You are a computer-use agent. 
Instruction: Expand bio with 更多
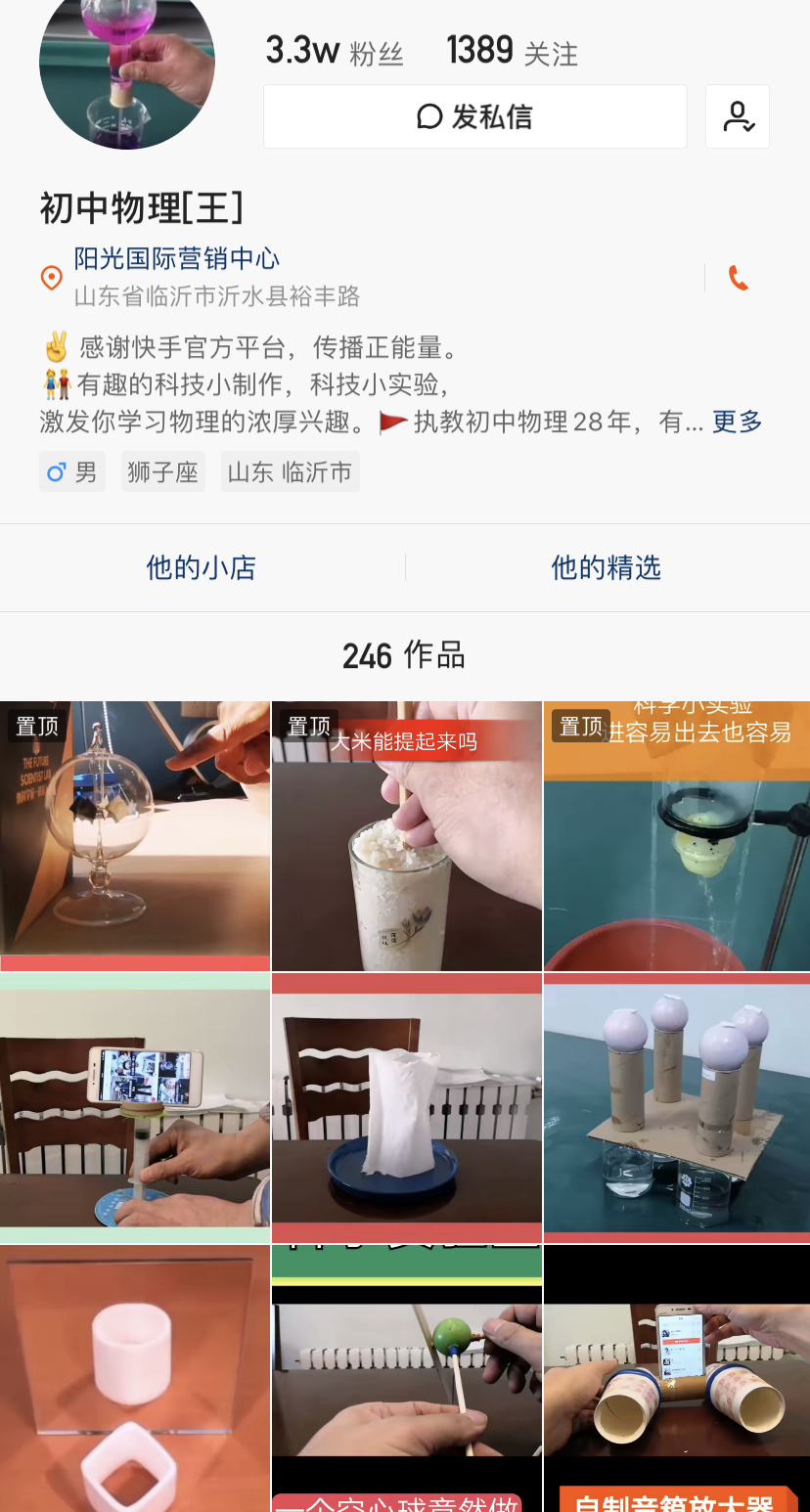(x=737, y=422)
